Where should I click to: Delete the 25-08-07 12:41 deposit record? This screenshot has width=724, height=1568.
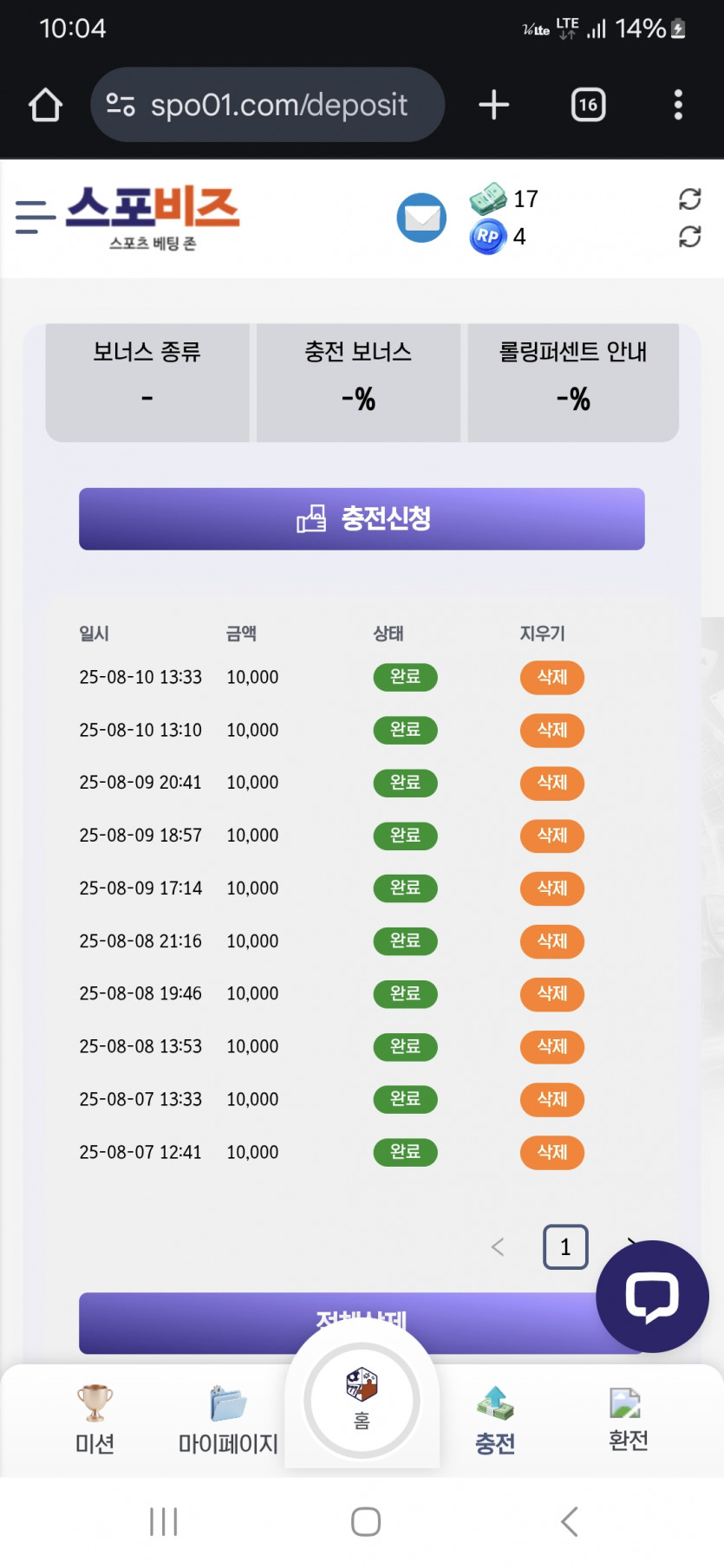552,1152
